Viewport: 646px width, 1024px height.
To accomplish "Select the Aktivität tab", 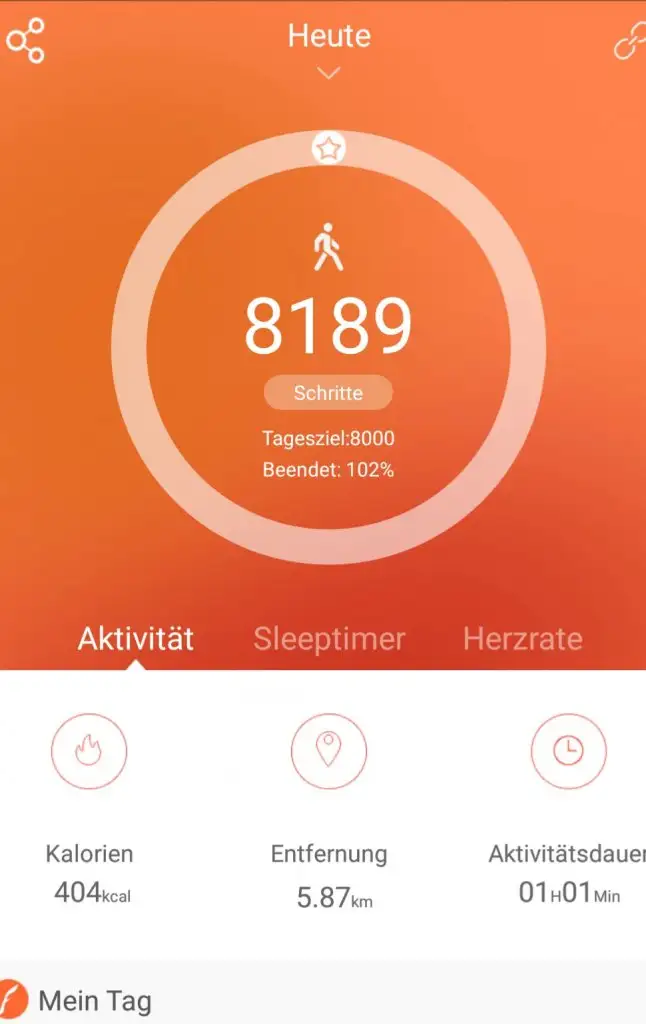I will [x=136, y=638].
